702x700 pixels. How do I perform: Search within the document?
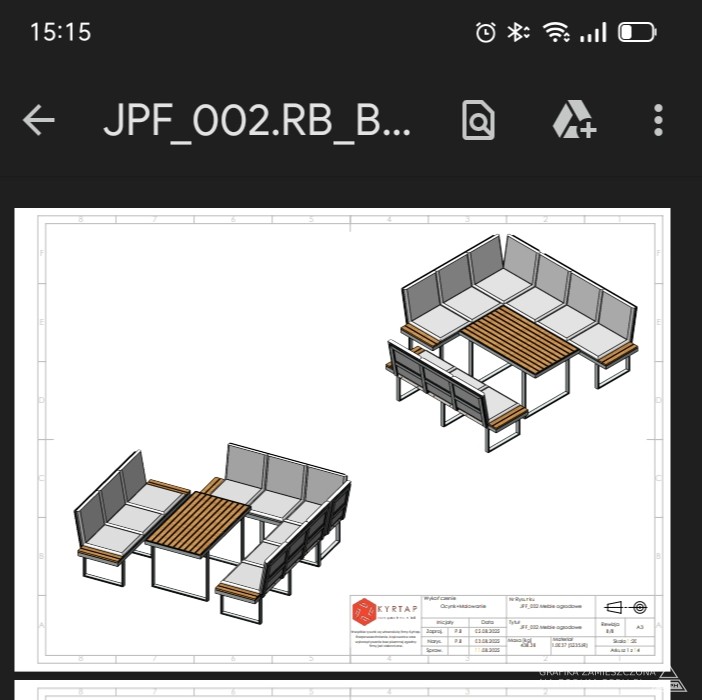pyautogui.click(x=479, y=120)
